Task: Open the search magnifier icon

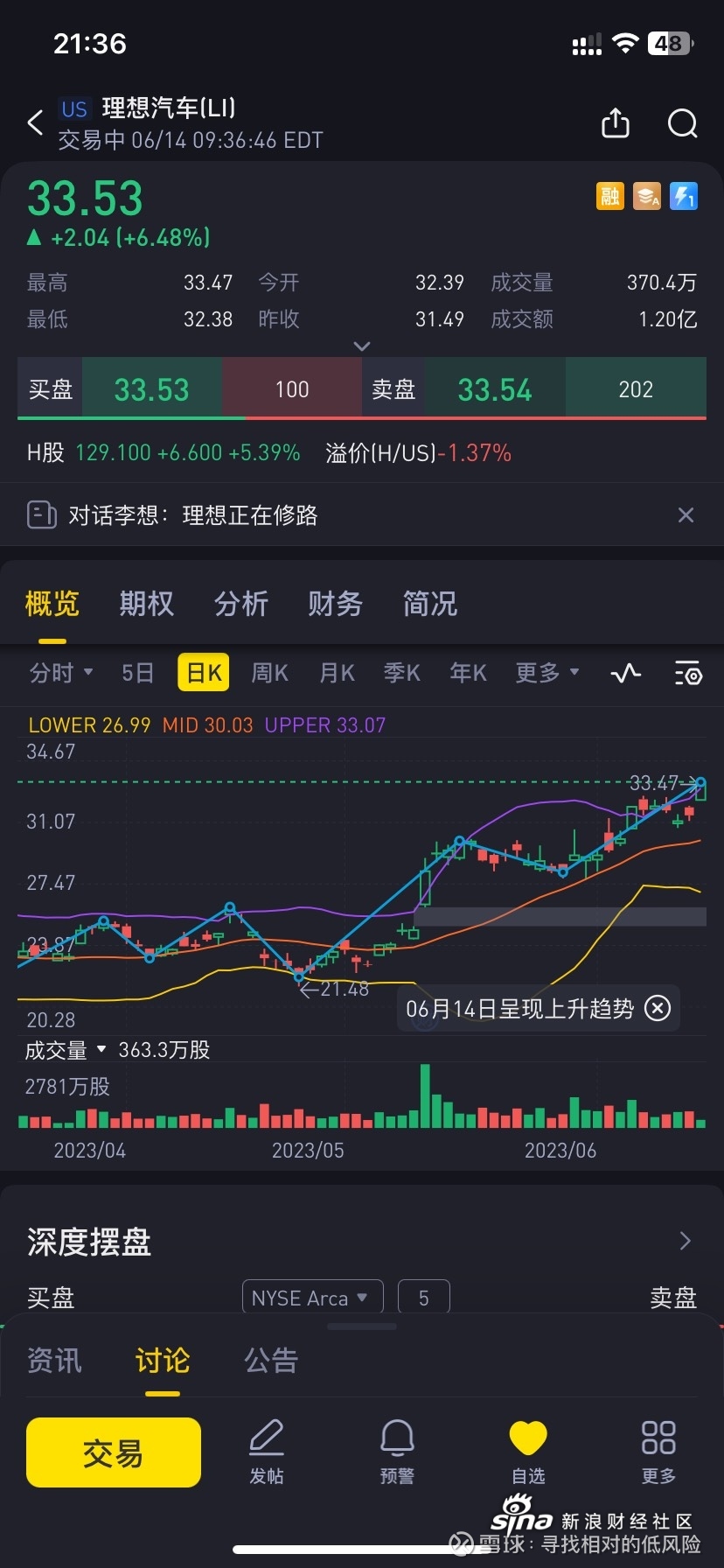Action: point(682,123)
